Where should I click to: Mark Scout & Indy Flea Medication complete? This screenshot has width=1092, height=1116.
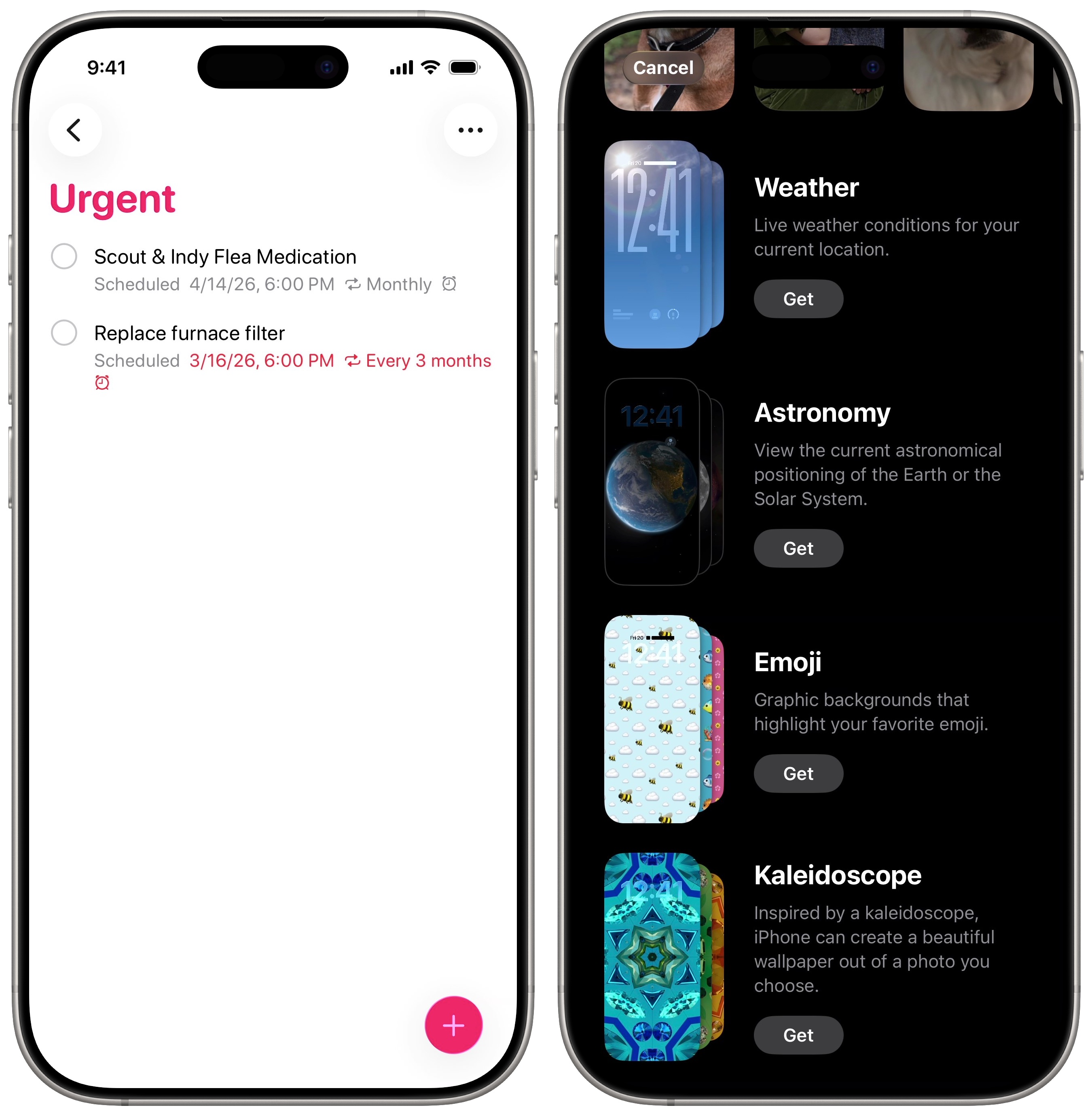click(x=64, y=256)
